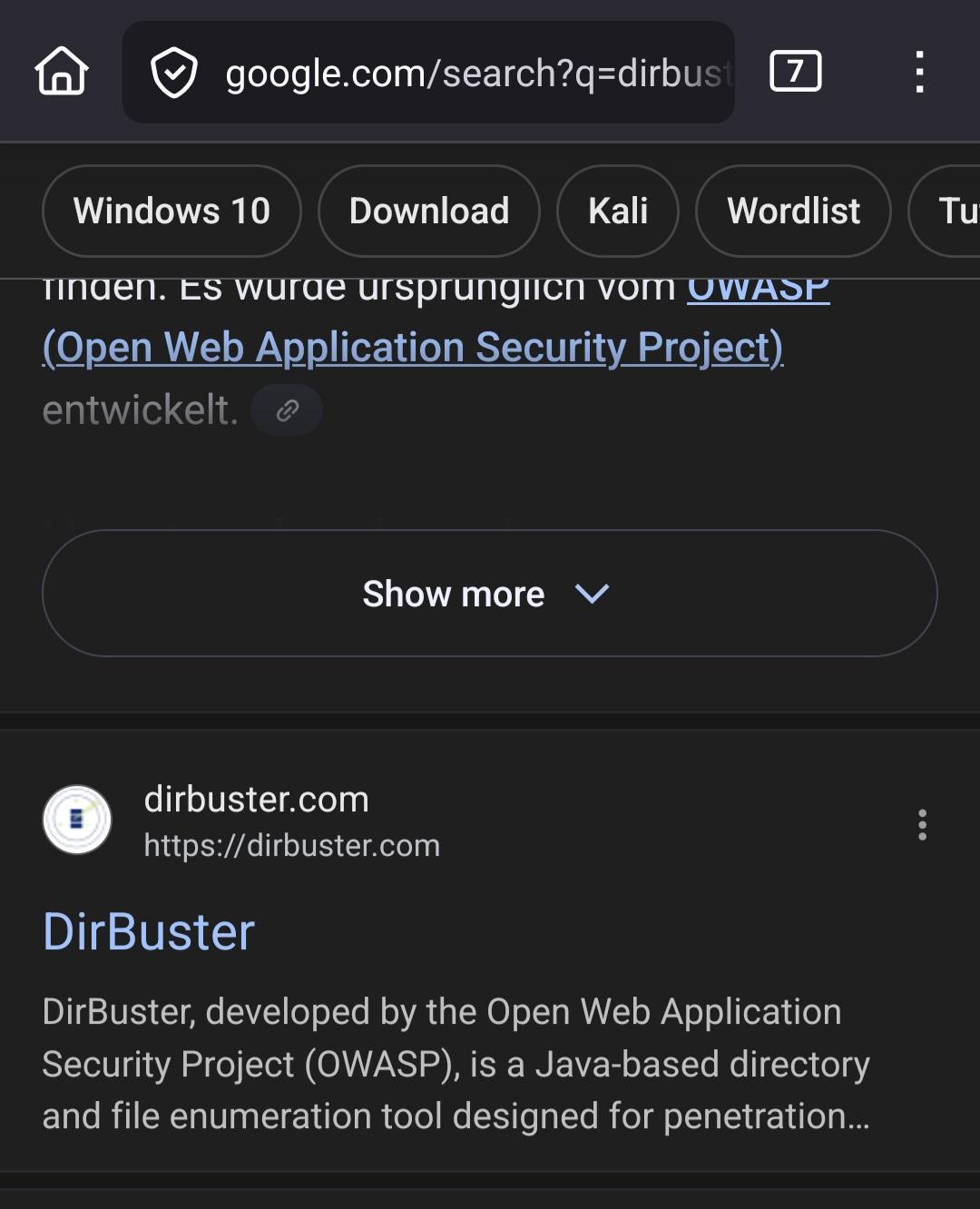Screen dimensions: 980x1209
Task: Open the DirBuster search result title
Action: pos(149,931)
